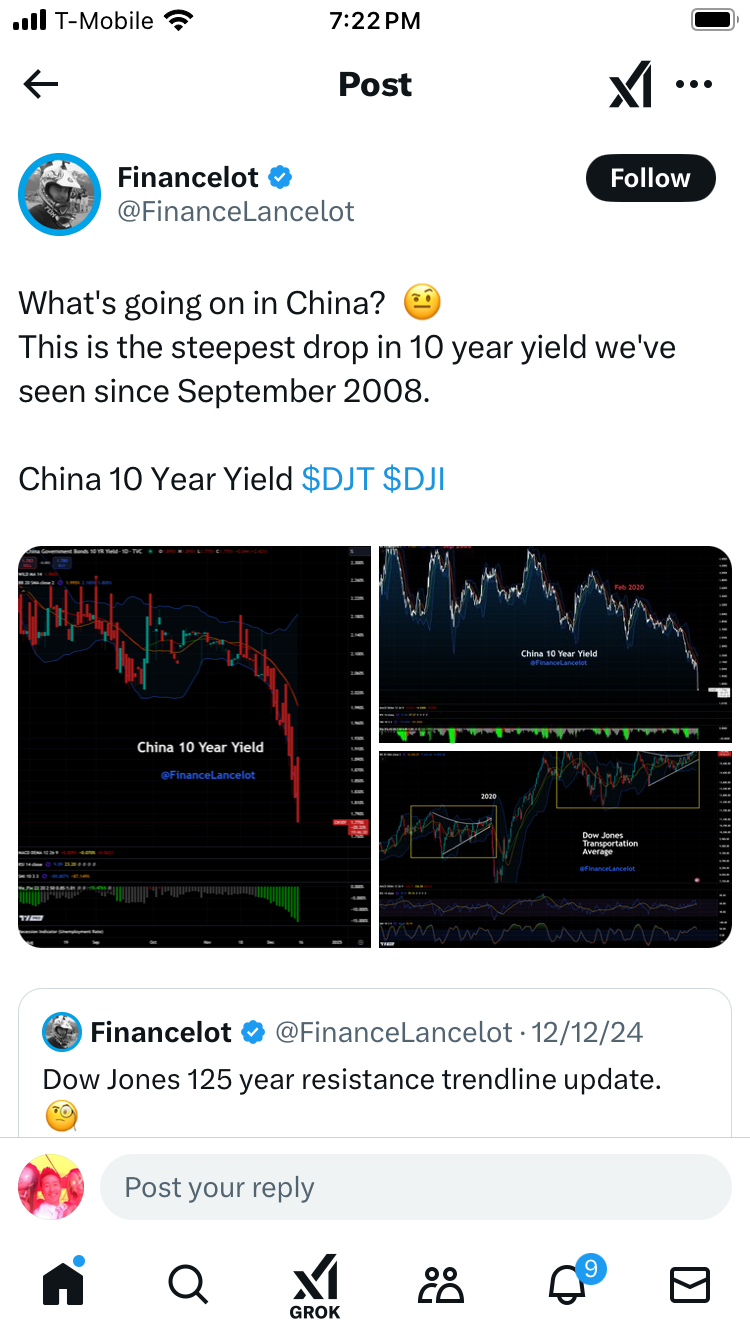Follow Financelot
750x1334 pixels.
[x=650, y=178]
